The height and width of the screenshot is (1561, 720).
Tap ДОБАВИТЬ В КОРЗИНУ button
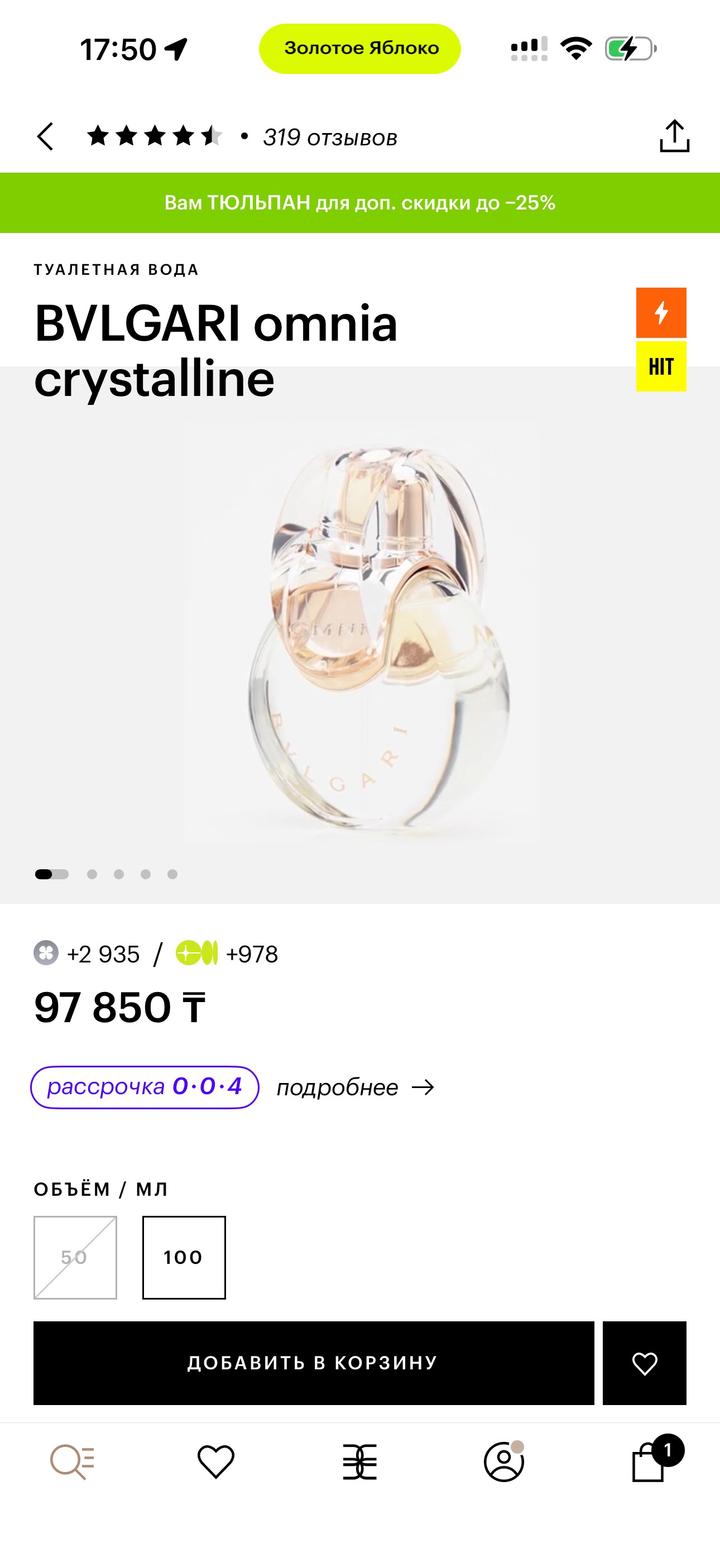coord(313,1362)
